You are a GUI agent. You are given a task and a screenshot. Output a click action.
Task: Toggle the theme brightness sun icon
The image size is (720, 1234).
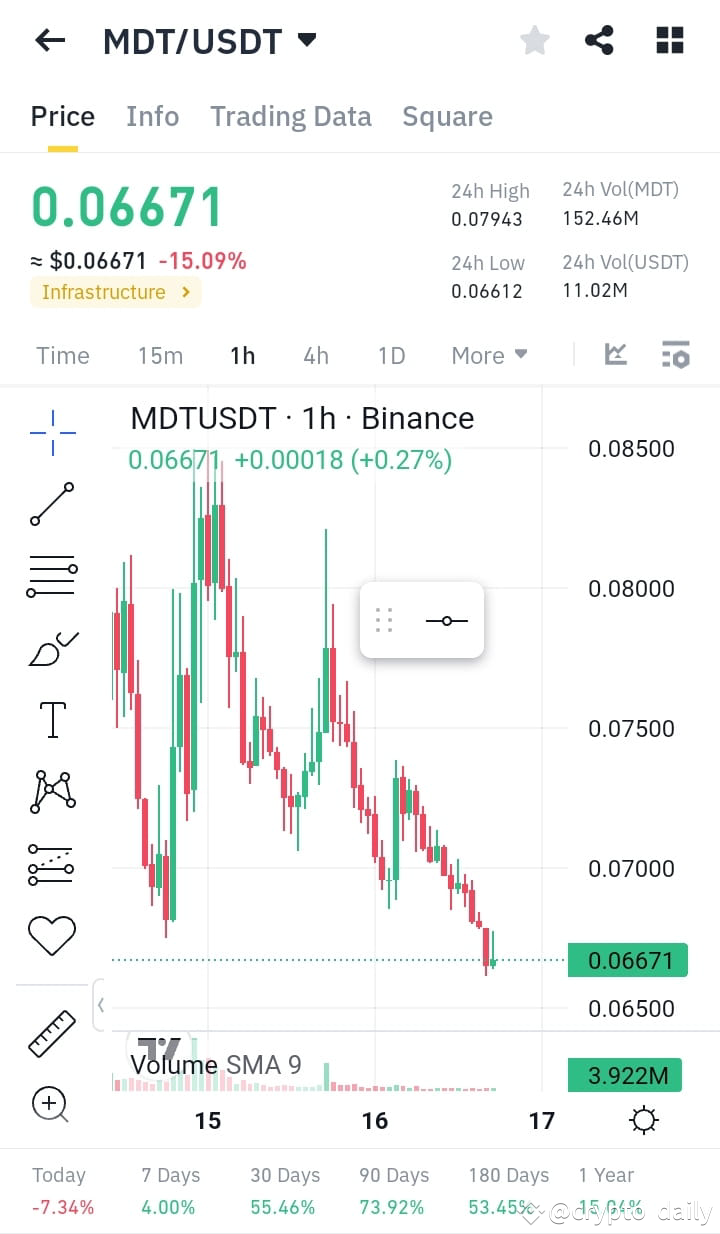click(643, 1120)
